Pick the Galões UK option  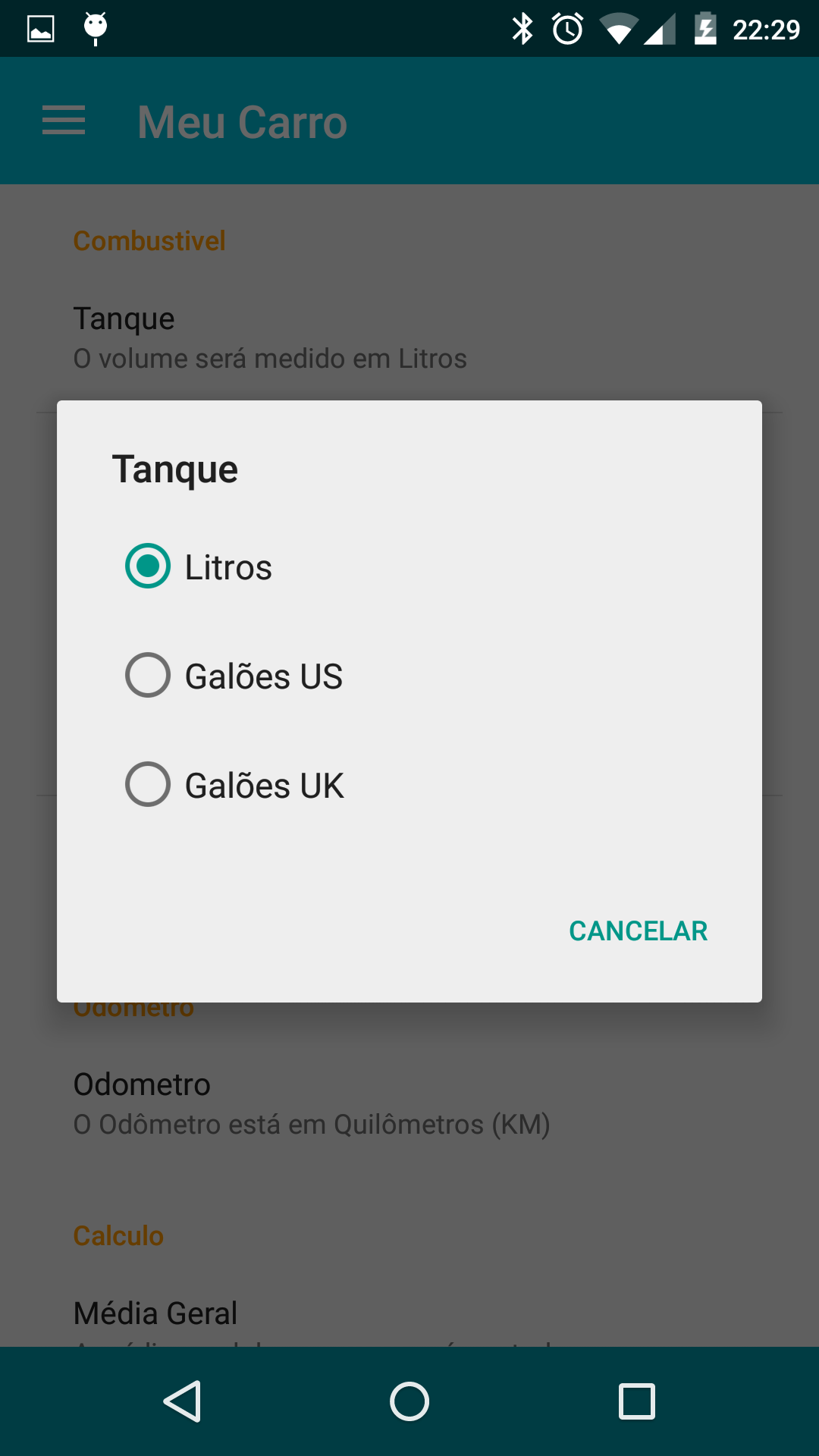(x=409, y=785)
